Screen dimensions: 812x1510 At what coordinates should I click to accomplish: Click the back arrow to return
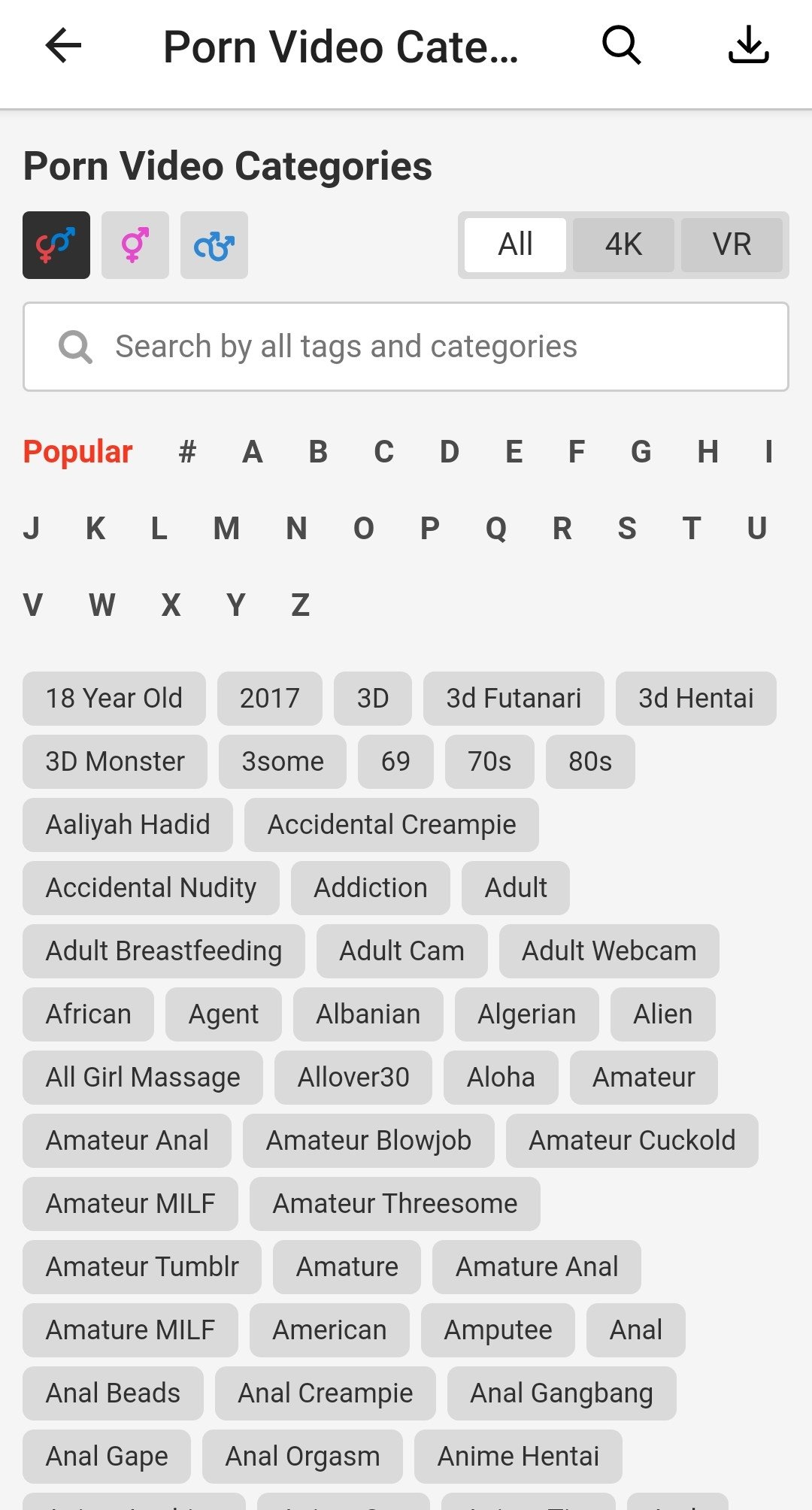64,47
